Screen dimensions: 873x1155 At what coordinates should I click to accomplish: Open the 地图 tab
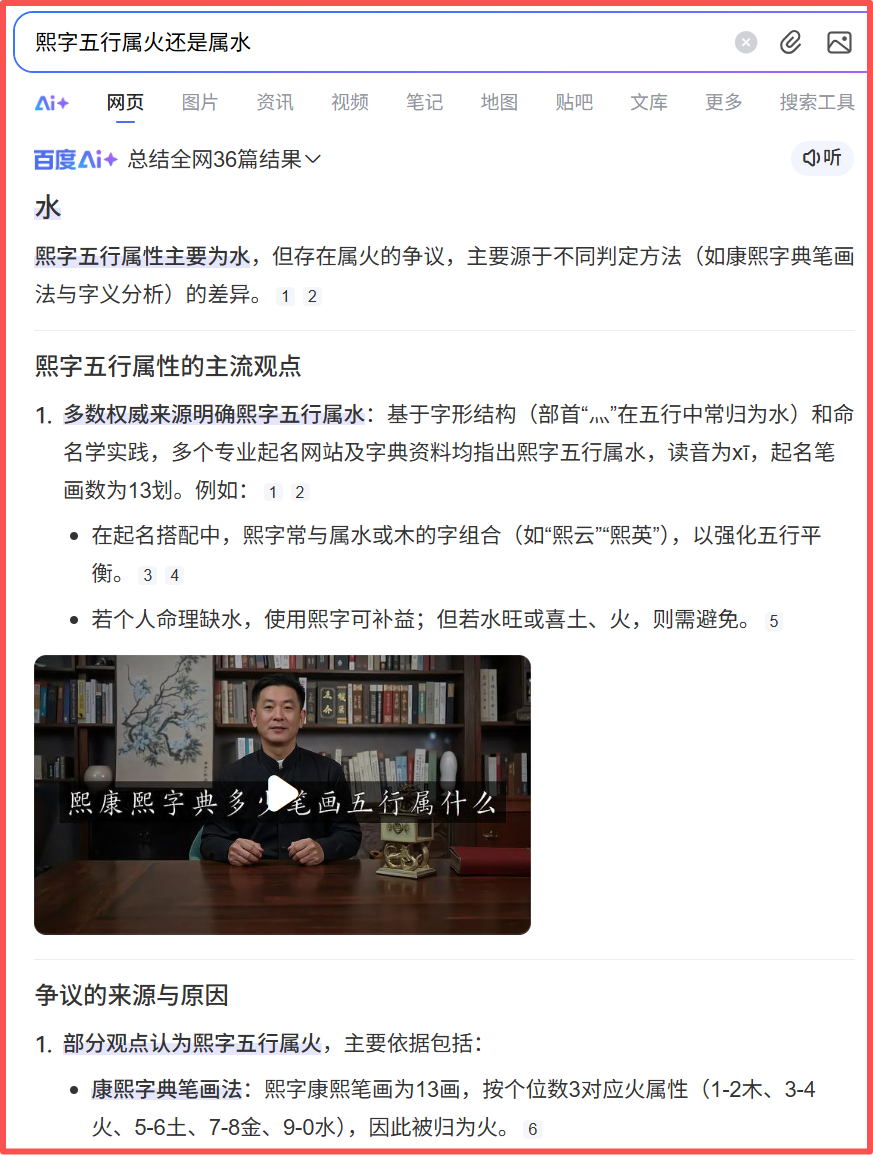tap(499, 102)
